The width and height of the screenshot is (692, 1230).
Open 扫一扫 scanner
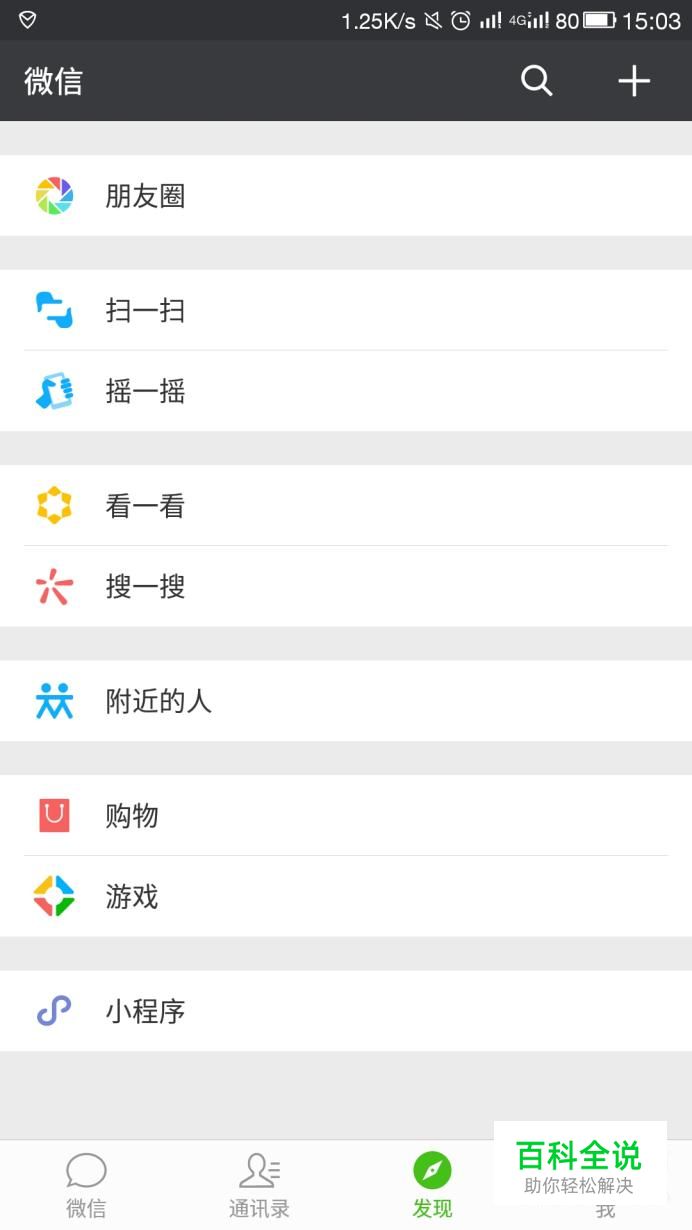tap(346, 311)
